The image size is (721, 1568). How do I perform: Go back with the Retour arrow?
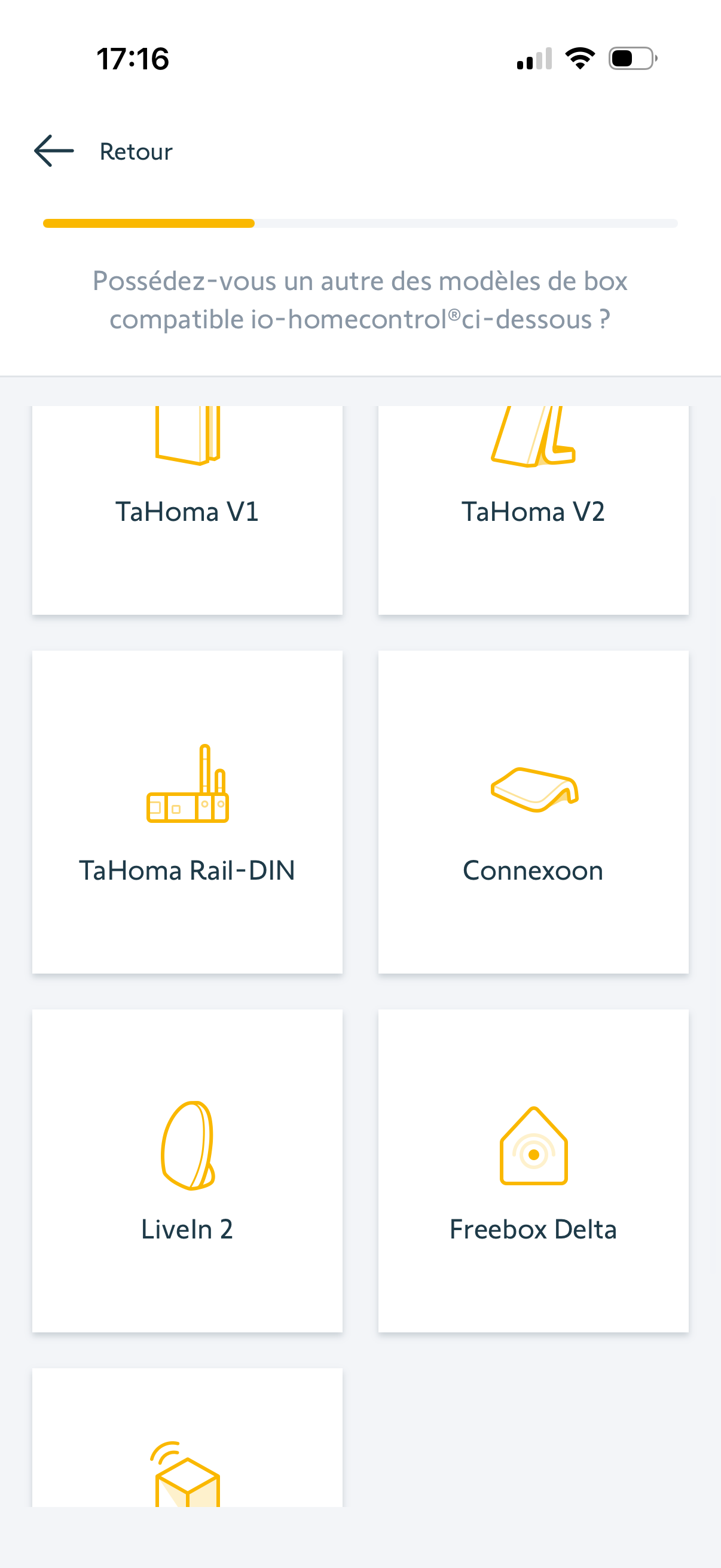pyautogui.click(x=54, y=151)
